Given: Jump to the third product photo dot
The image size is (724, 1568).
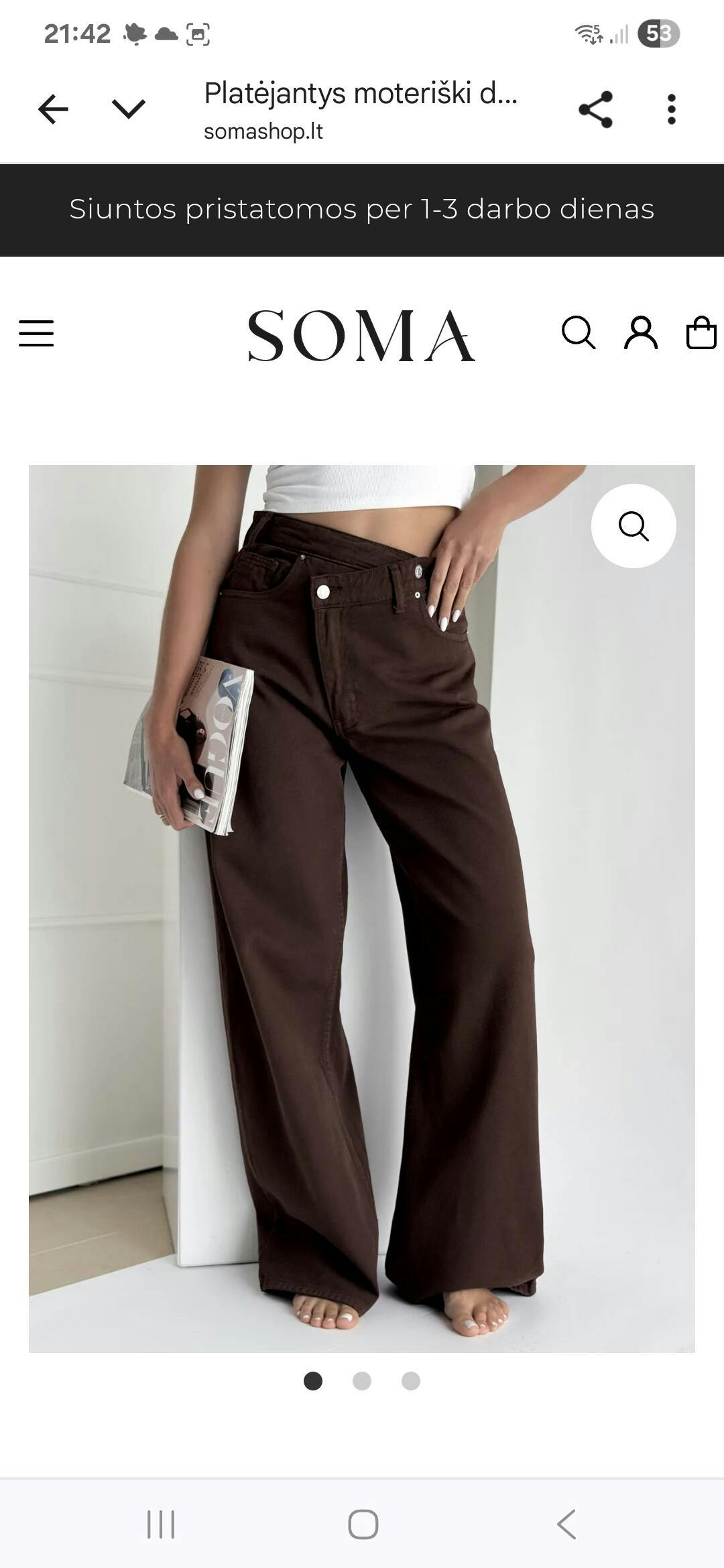Looking at the screenshot, I should (x=411, y=1381).
